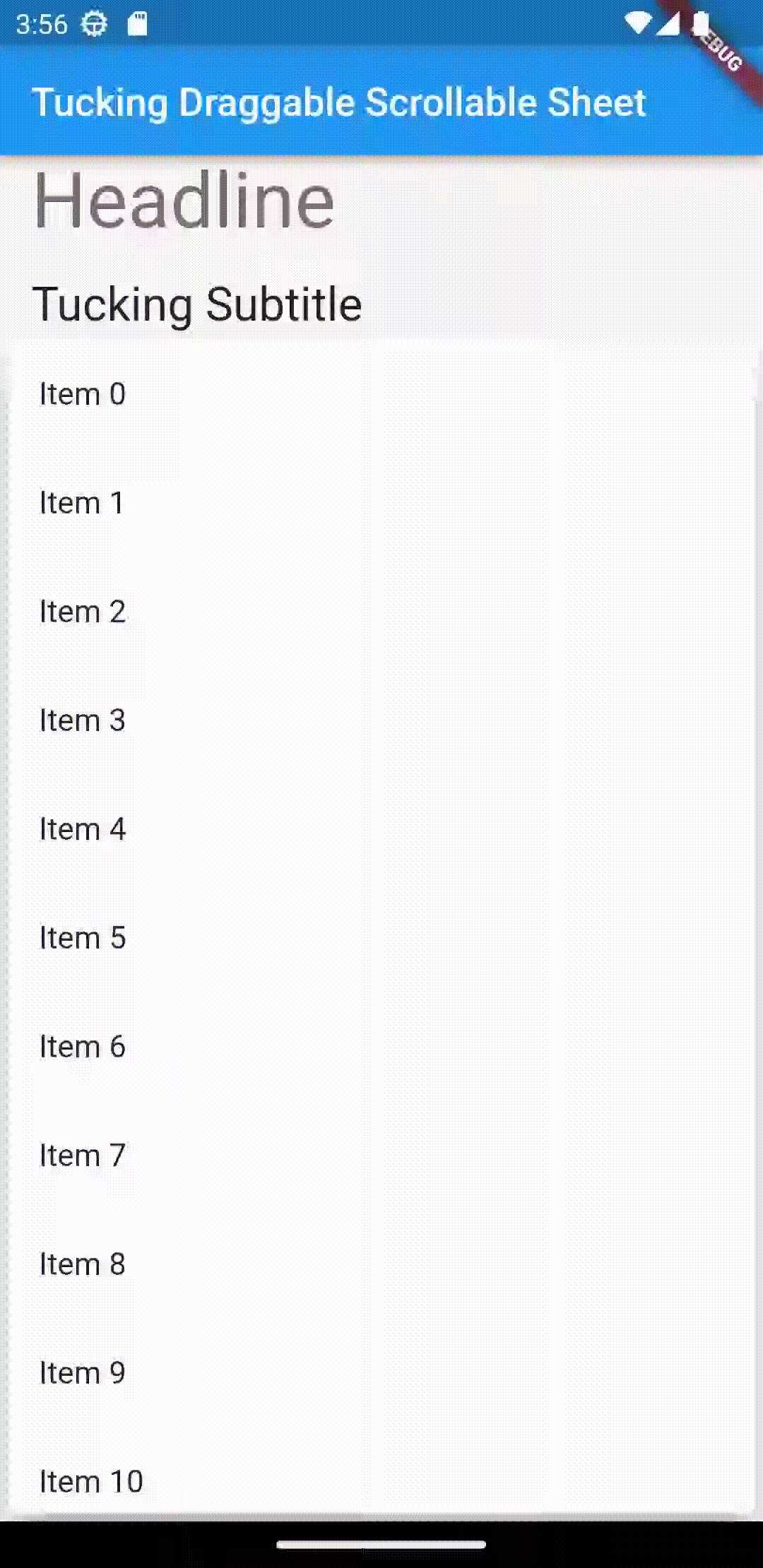
Task: Open Item 1 row
Action: 82,503
